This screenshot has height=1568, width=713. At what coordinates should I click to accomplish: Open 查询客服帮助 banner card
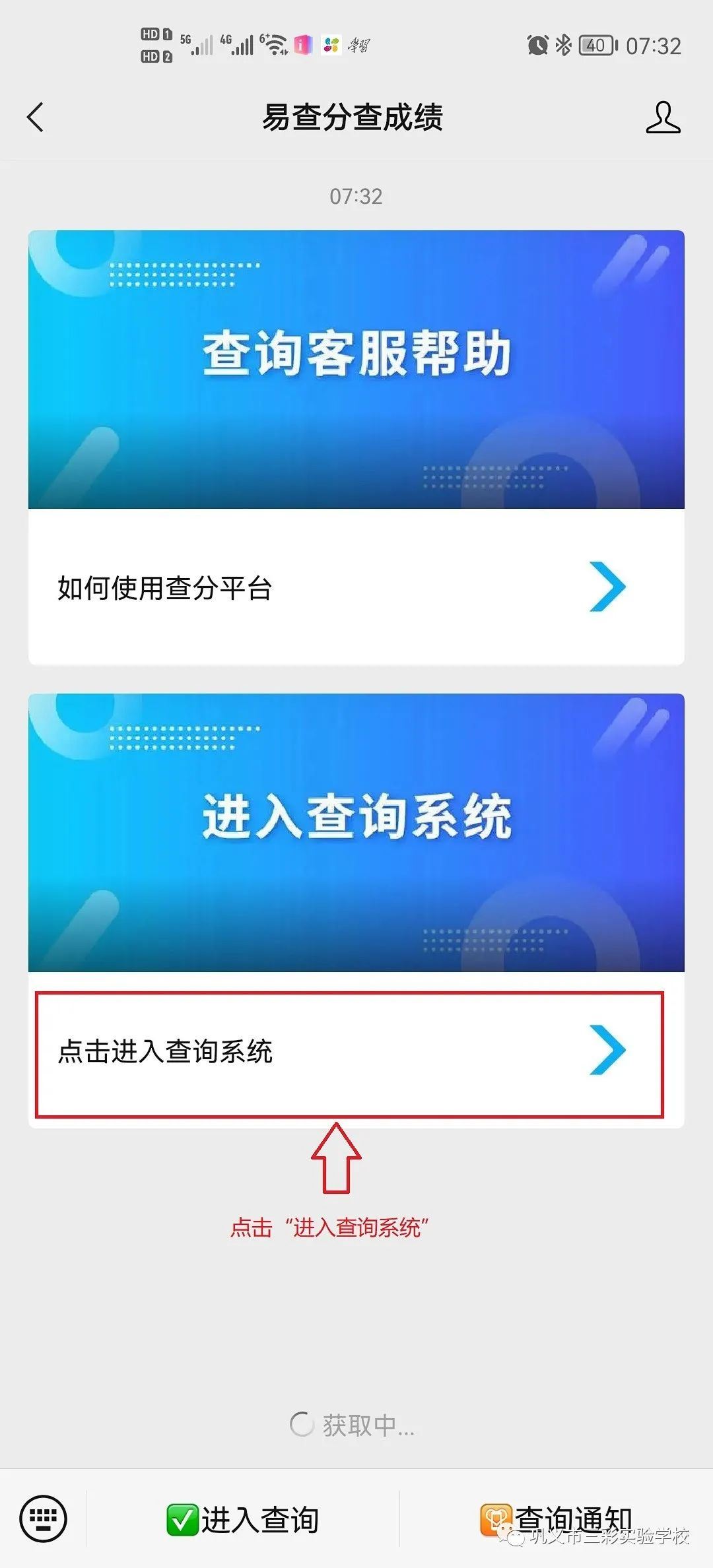(356, 369)
